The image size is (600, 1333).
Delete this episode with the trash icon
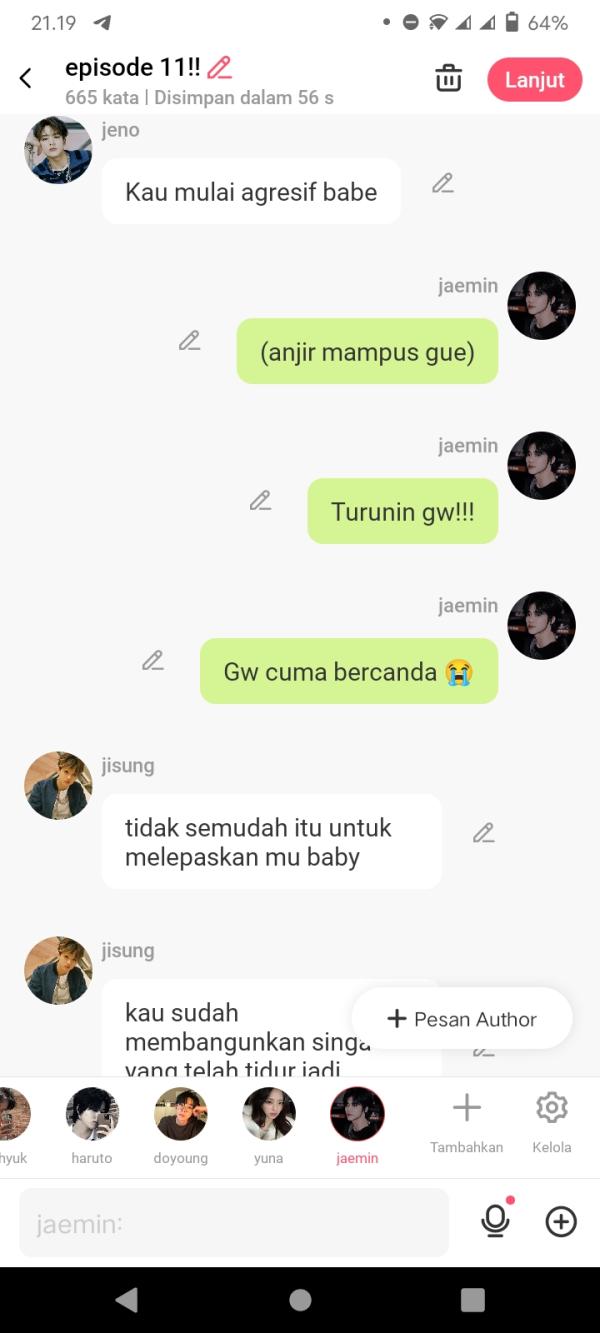pyautogui.click(x=448, y=79)
